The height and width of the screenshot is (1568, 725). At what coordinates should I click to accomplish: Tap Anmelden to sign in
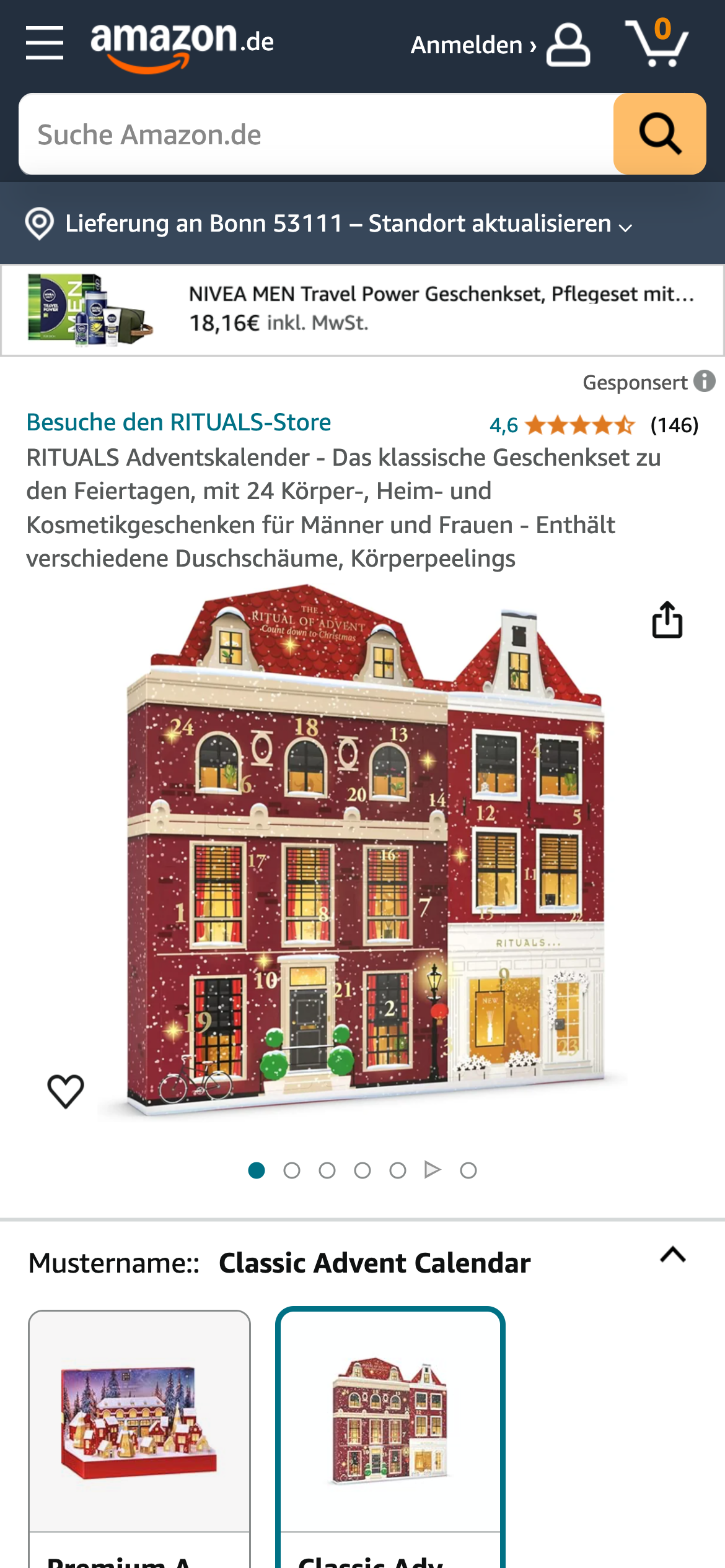pyautogui.click(x=499, y=45)
